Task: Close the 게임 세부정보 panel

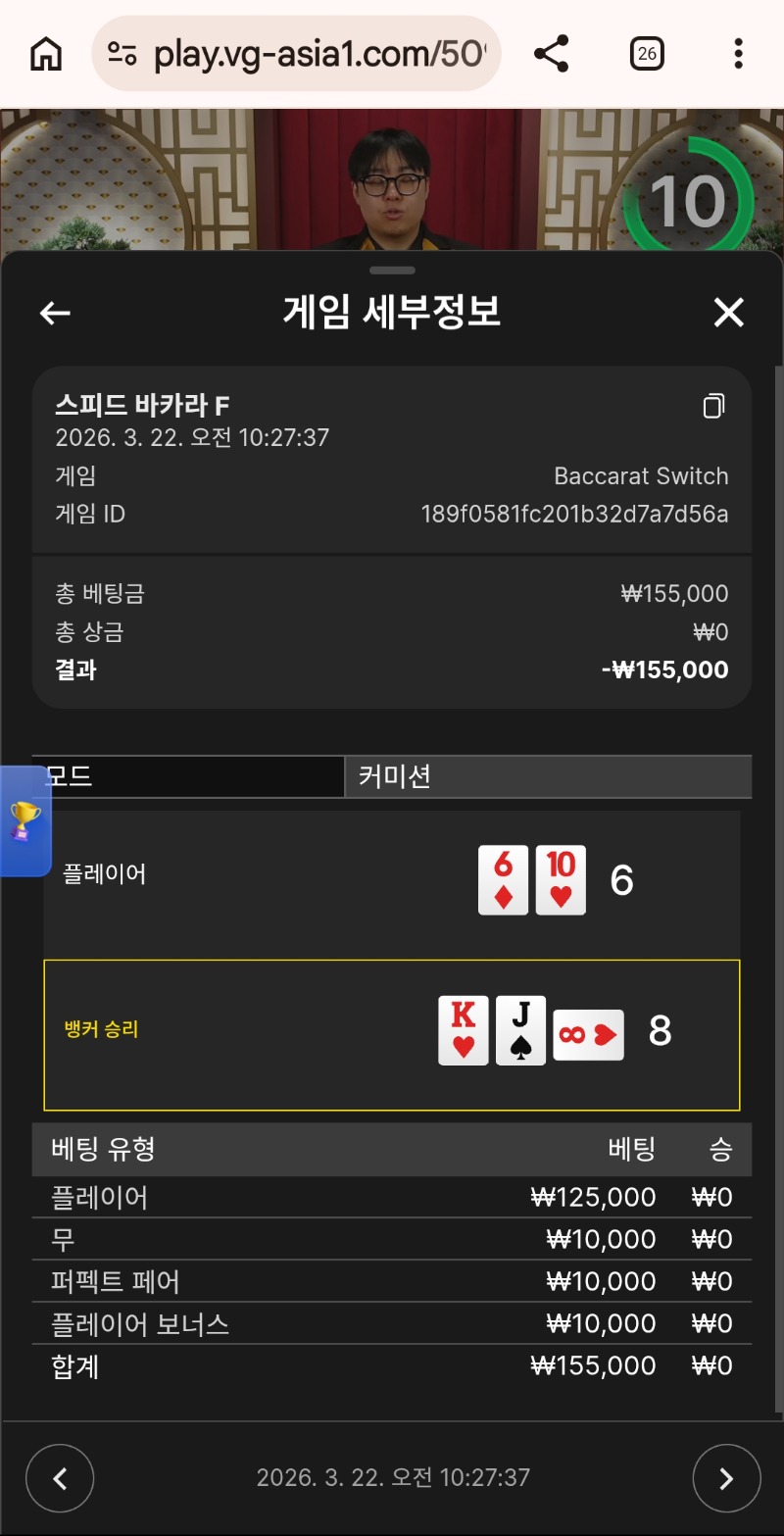Action: pos(728,313)
